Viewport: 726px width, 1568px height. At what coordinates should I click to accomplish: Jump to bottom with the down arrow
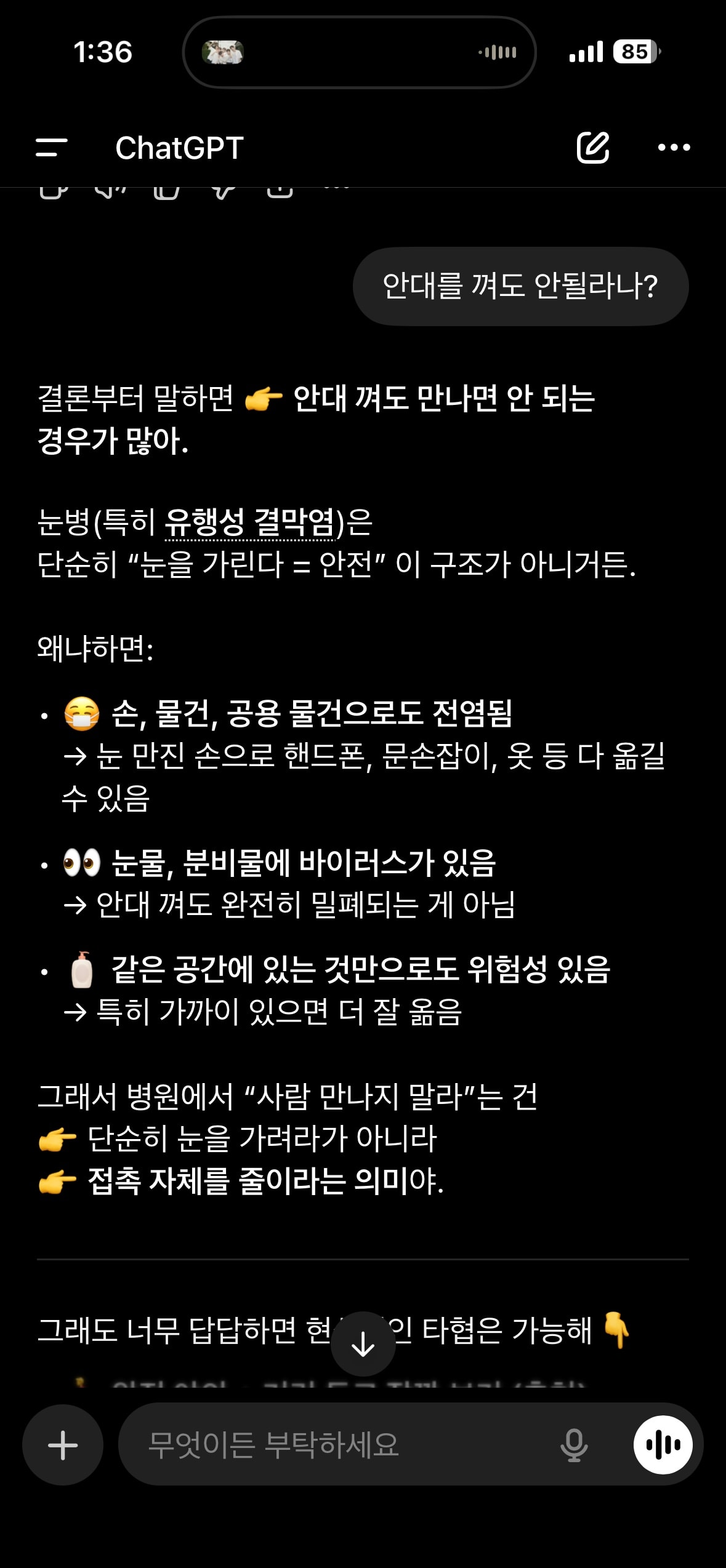[x=363, y=1344]
